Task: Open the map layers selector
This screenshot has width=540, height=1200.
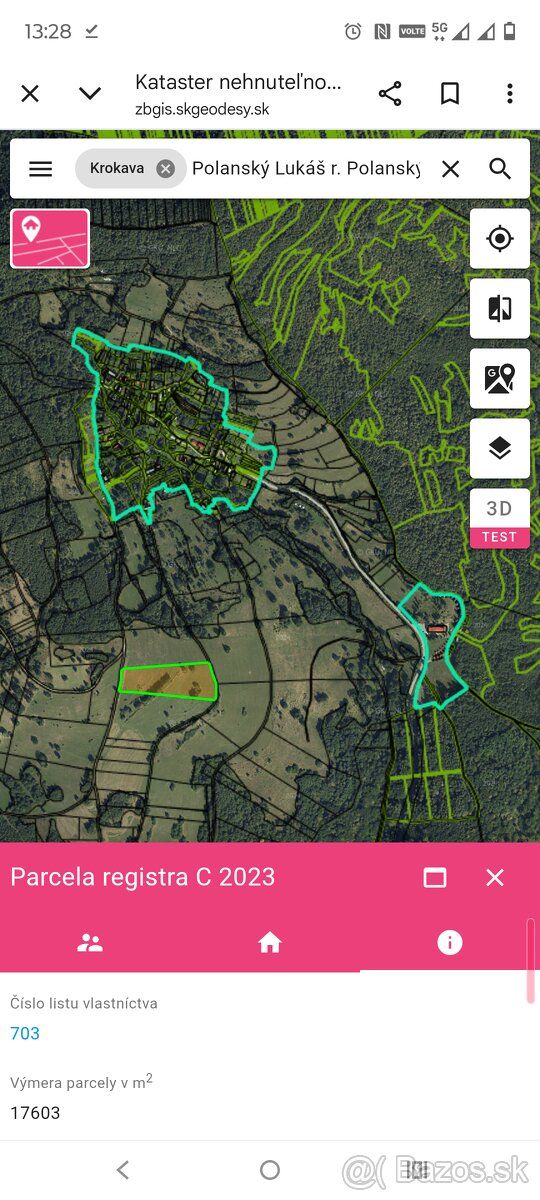Action: (500, 448)
